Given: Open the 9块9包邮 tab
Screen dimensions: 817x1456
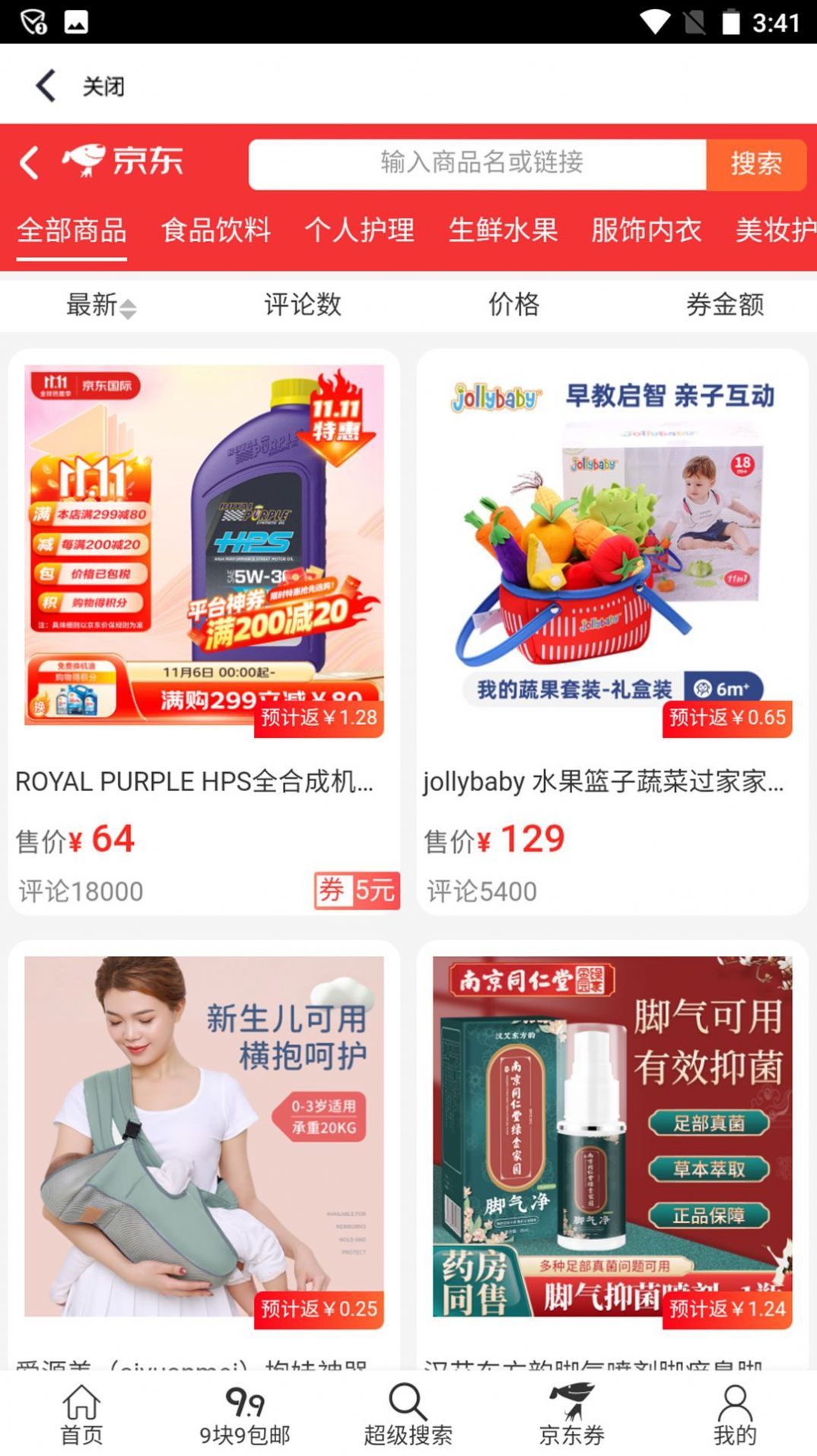Looking at the screenshot, I should coord(245,1414).
